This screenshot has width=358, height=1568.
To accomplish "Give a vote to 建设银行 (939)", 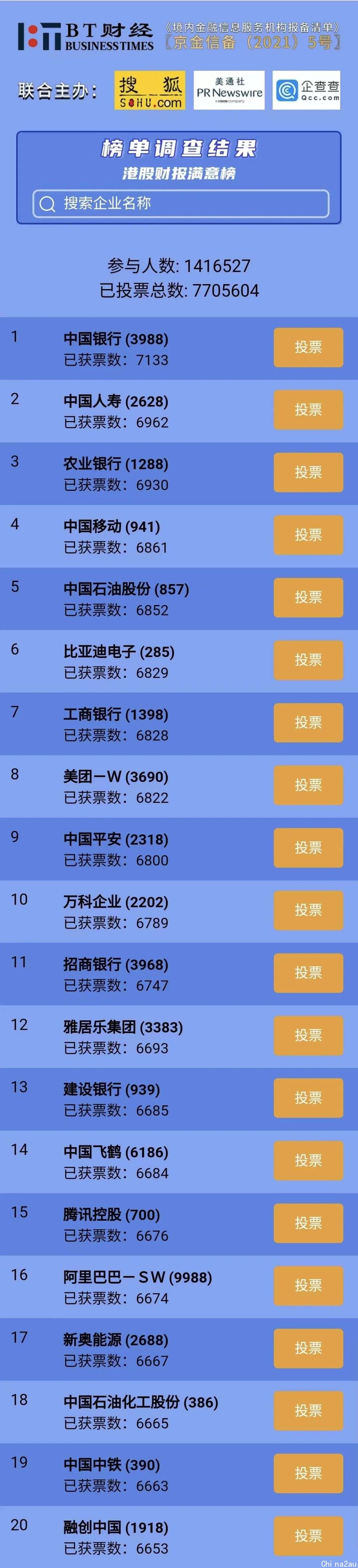I will point(308,1098).
